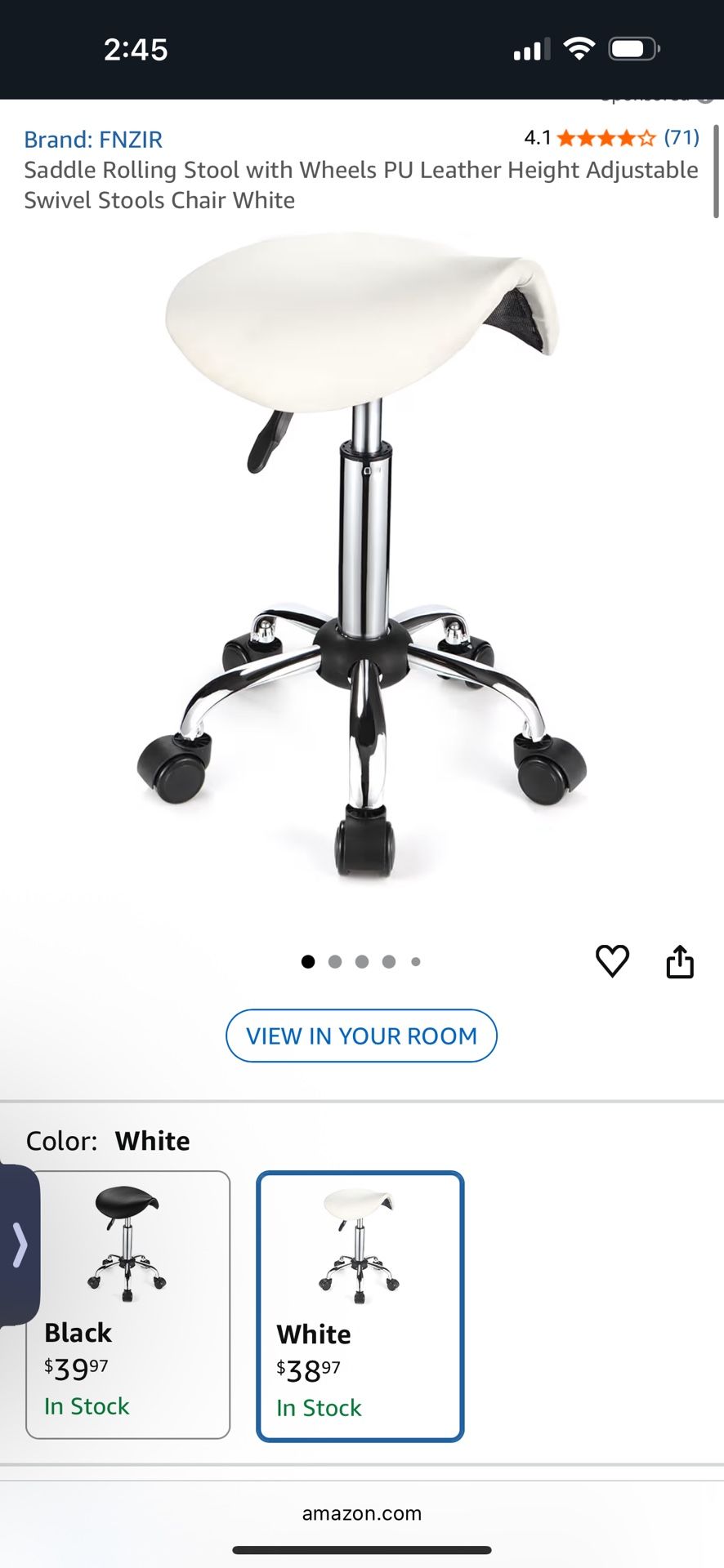Open the main stool product image
The image size is (724, 1568).
362,555
